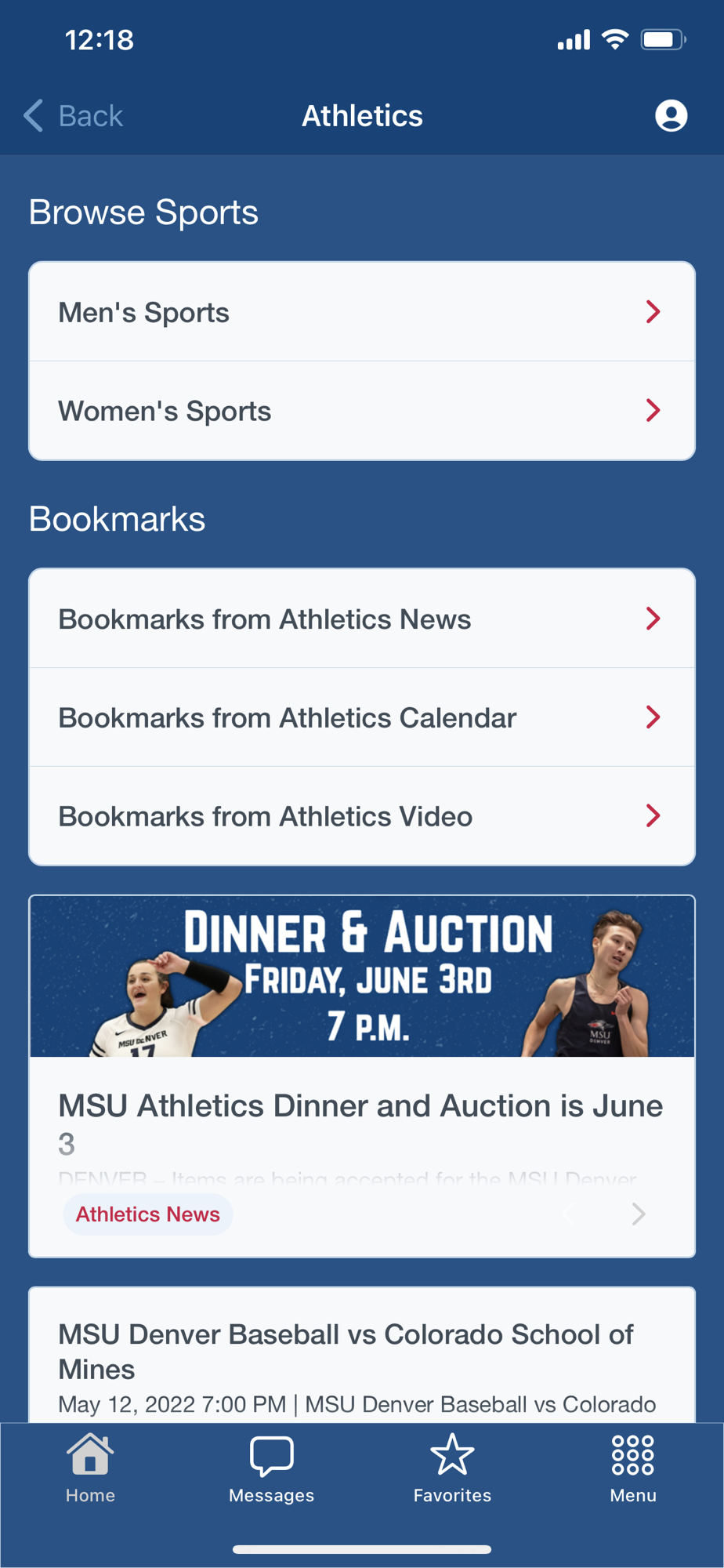724x1568 pixels.
Task: Browse Men's Sports
Action: 361,312
